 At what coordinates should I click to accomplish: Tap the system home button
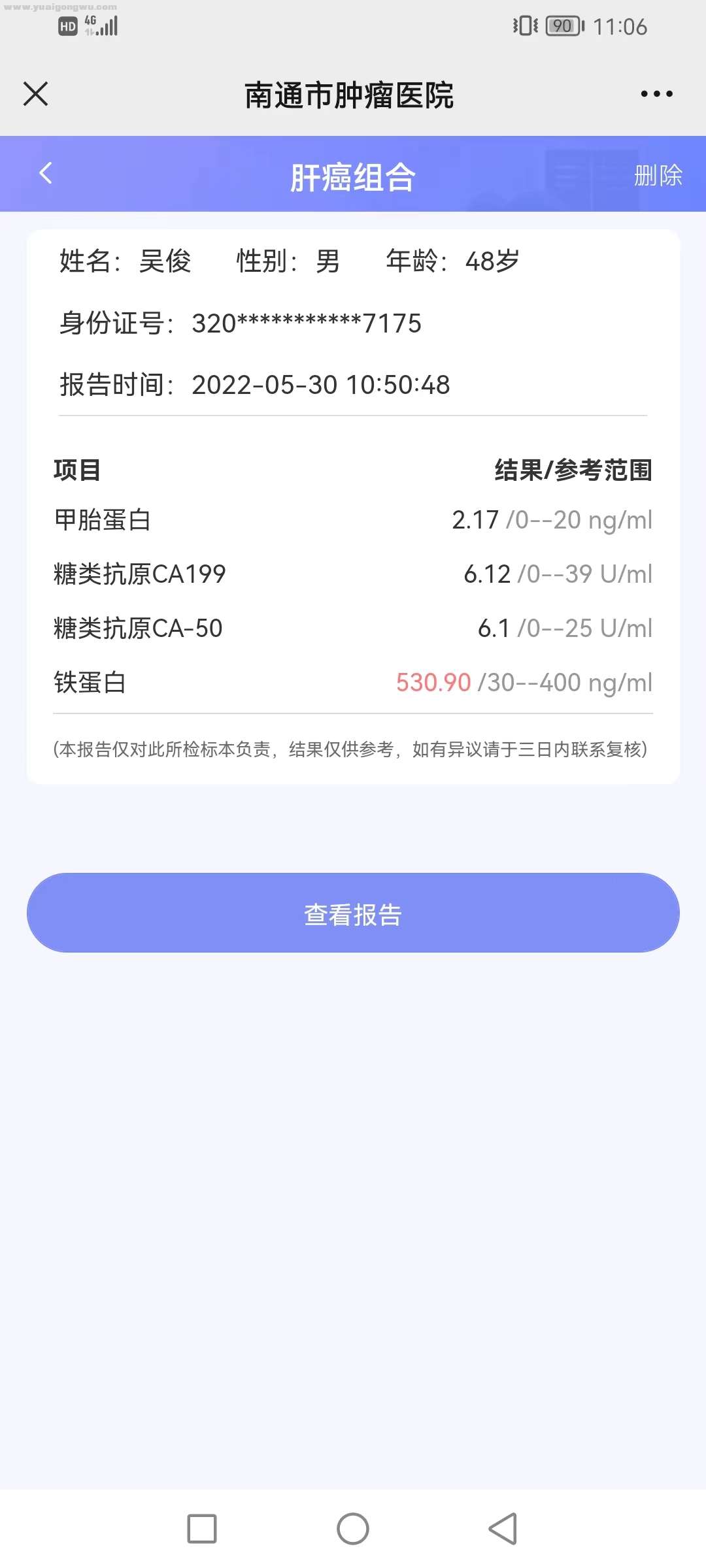click(x=353, y=1529)
